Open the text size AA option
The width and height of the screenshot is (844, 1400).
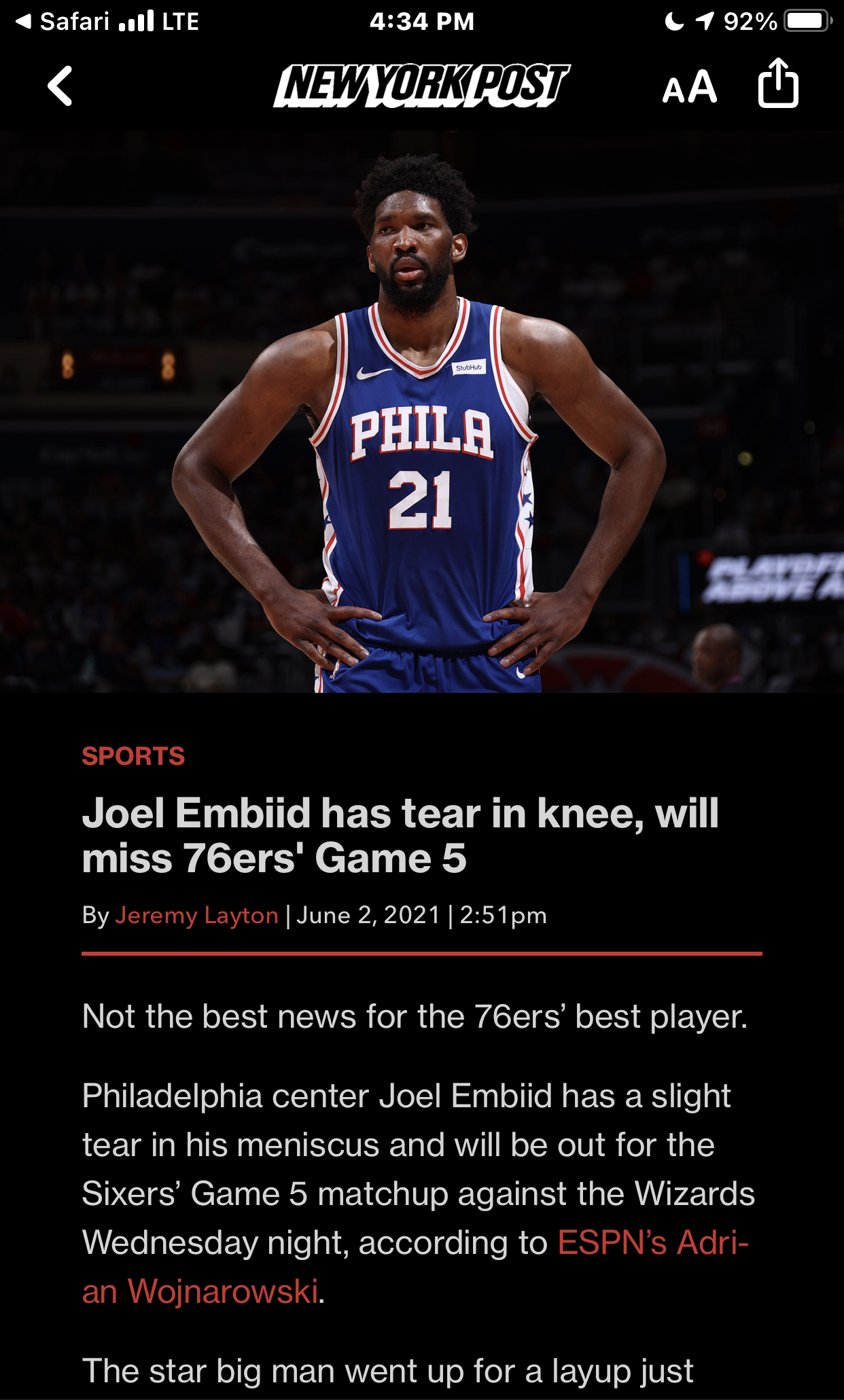click(x=689, y=88)
